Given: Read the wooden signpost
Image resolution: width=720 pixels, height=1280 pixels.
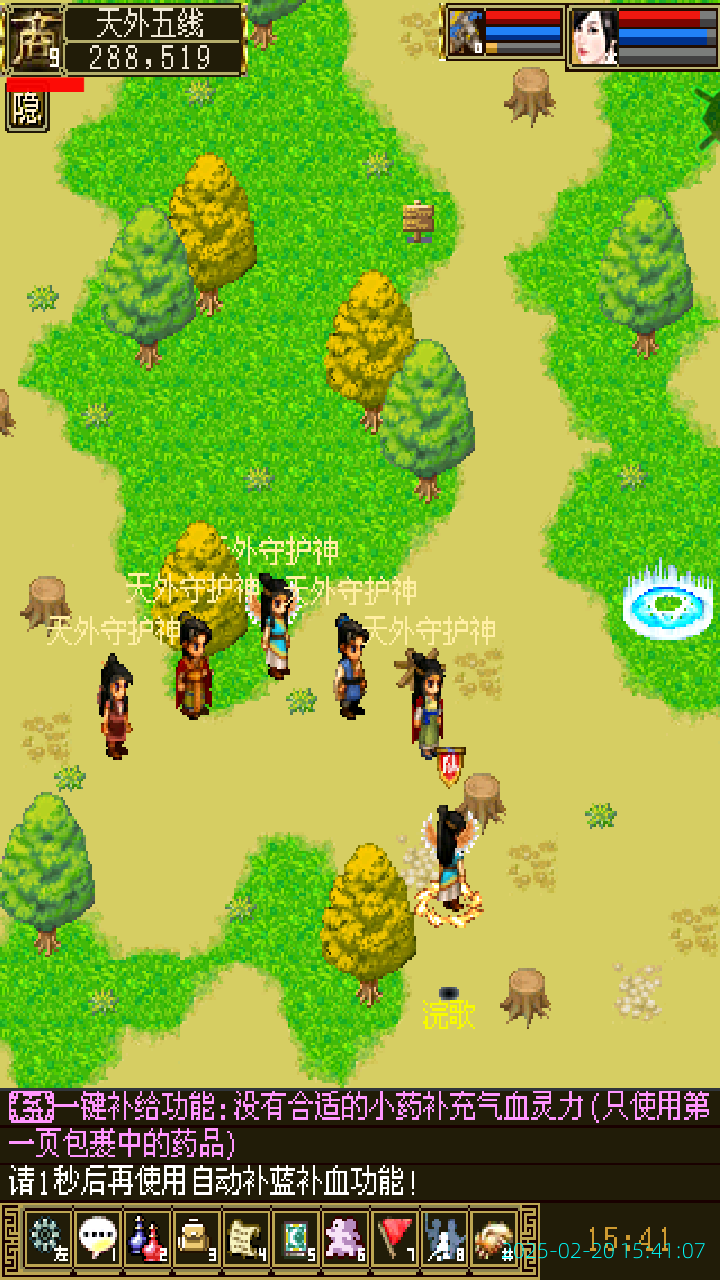Looking at the screenshot, I should point(418,220).
